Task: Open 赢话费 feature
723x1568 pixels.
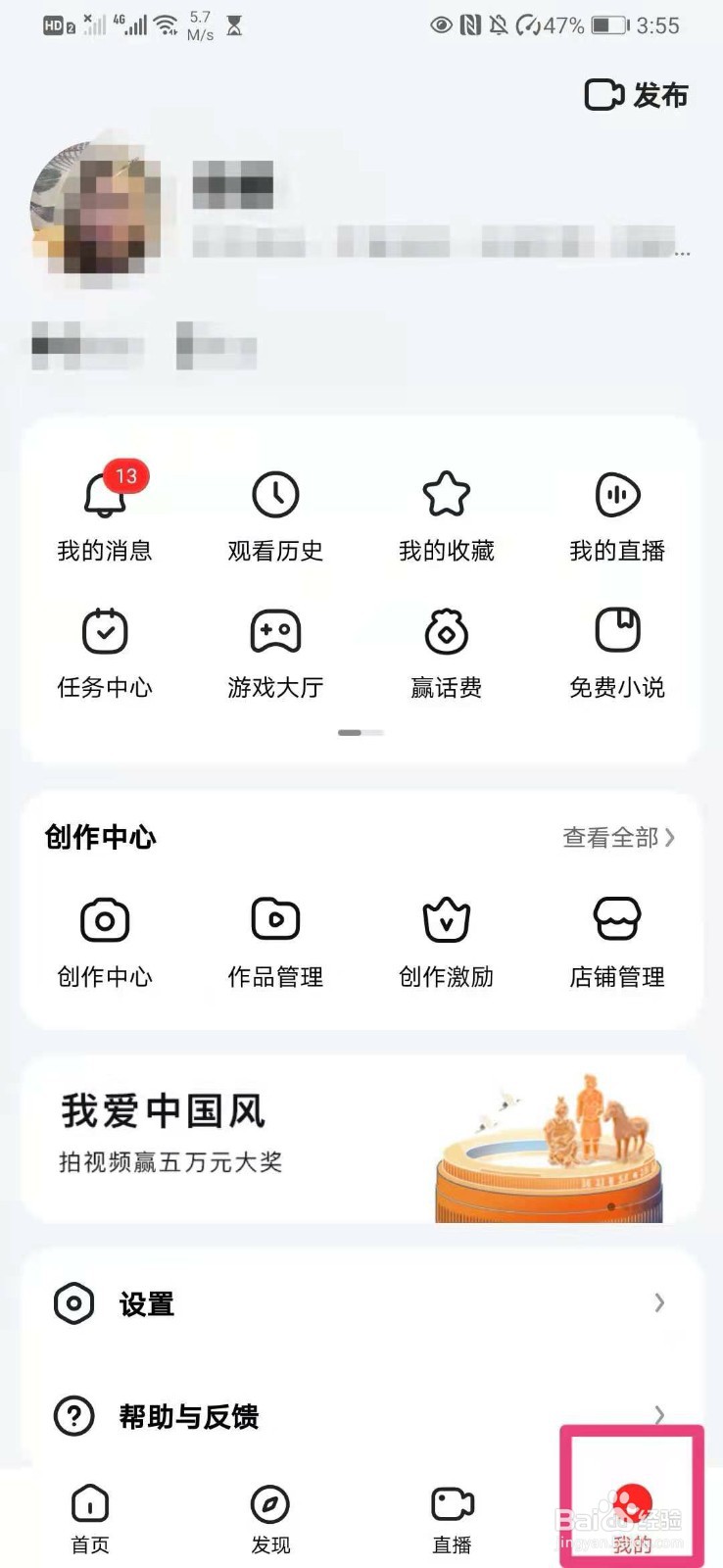Action: click(x=447, y=652)
